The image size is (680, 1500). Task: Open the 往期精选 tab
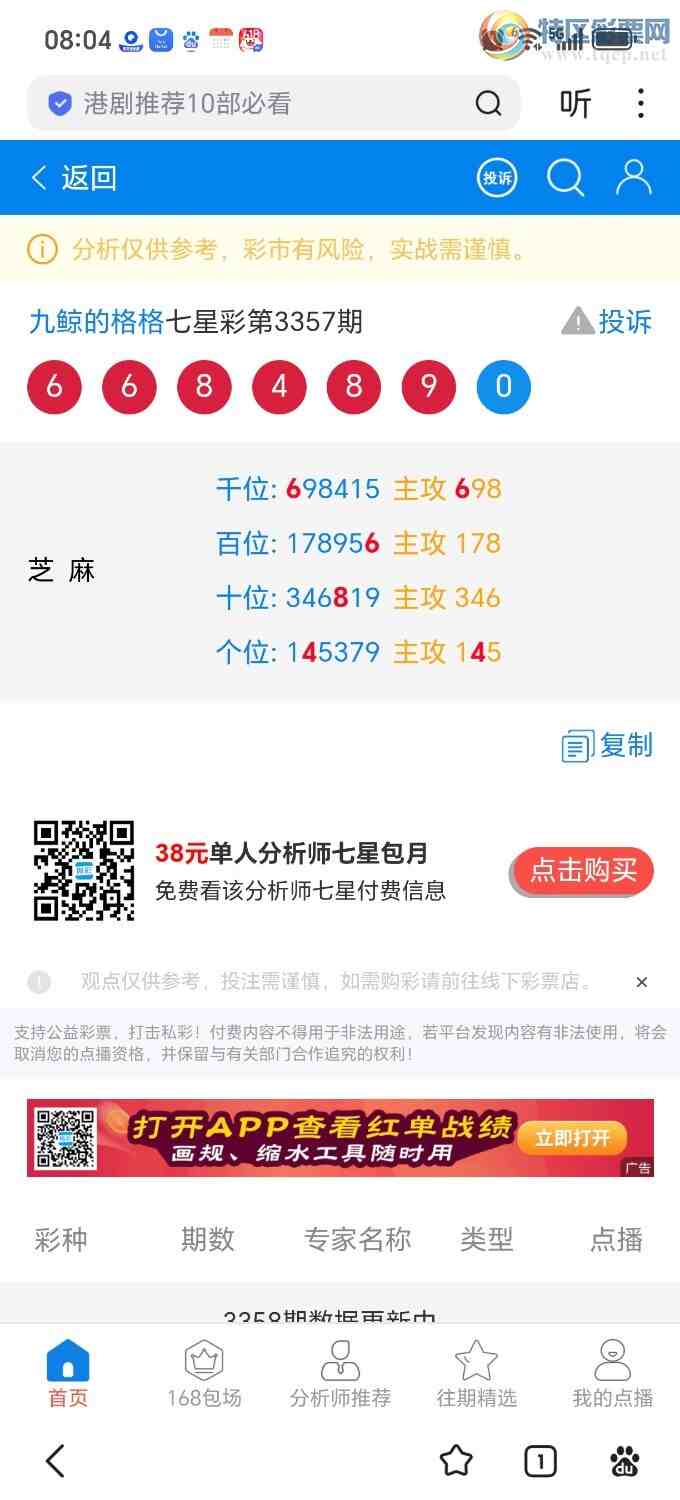click(476, 1374)
